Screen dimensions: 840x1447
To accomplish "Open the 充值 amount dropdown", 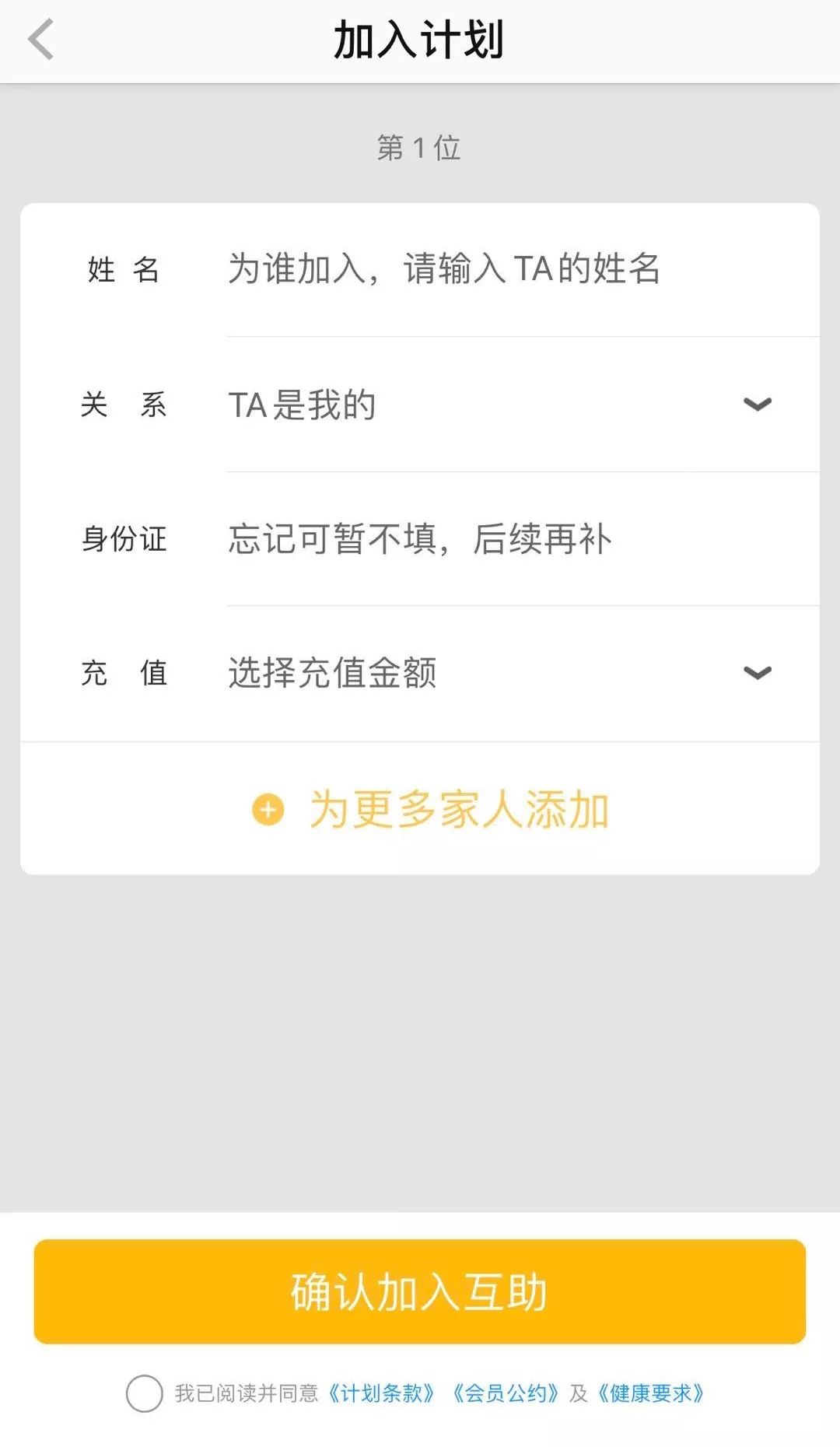I will [x=756, y=673].
